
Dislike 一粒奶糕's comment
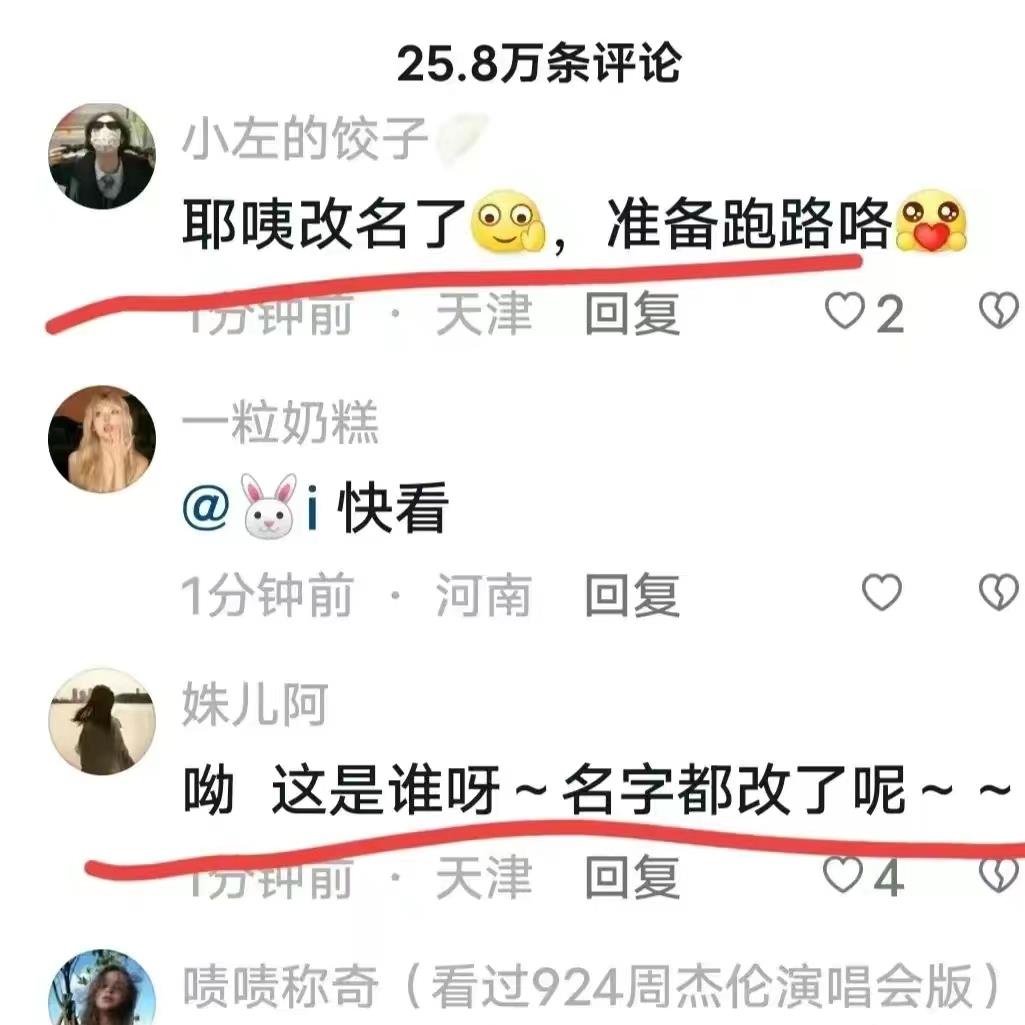999,594
